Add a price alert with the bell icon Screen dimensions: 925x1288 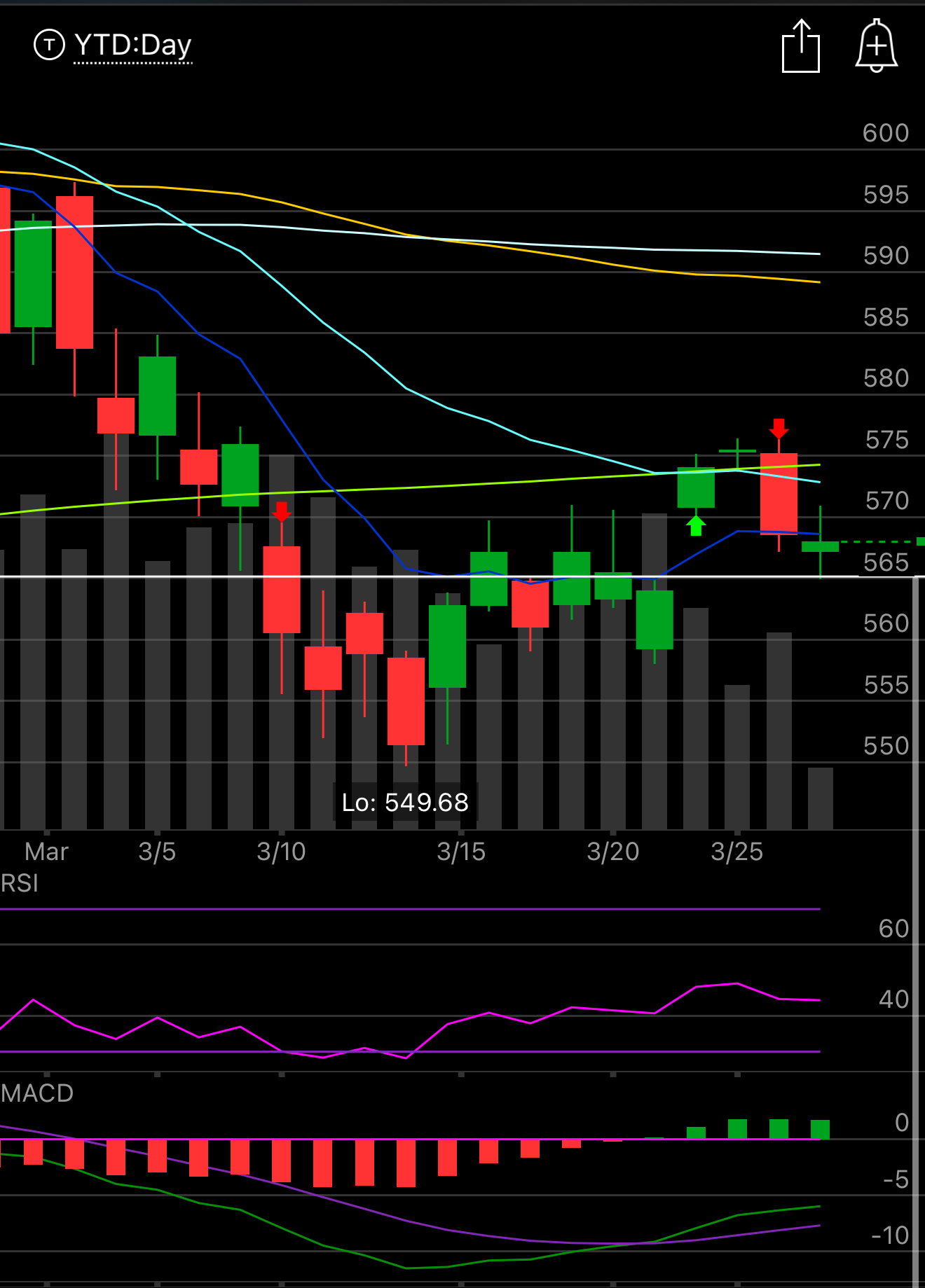pyautogui.click(x=876, y=46)
